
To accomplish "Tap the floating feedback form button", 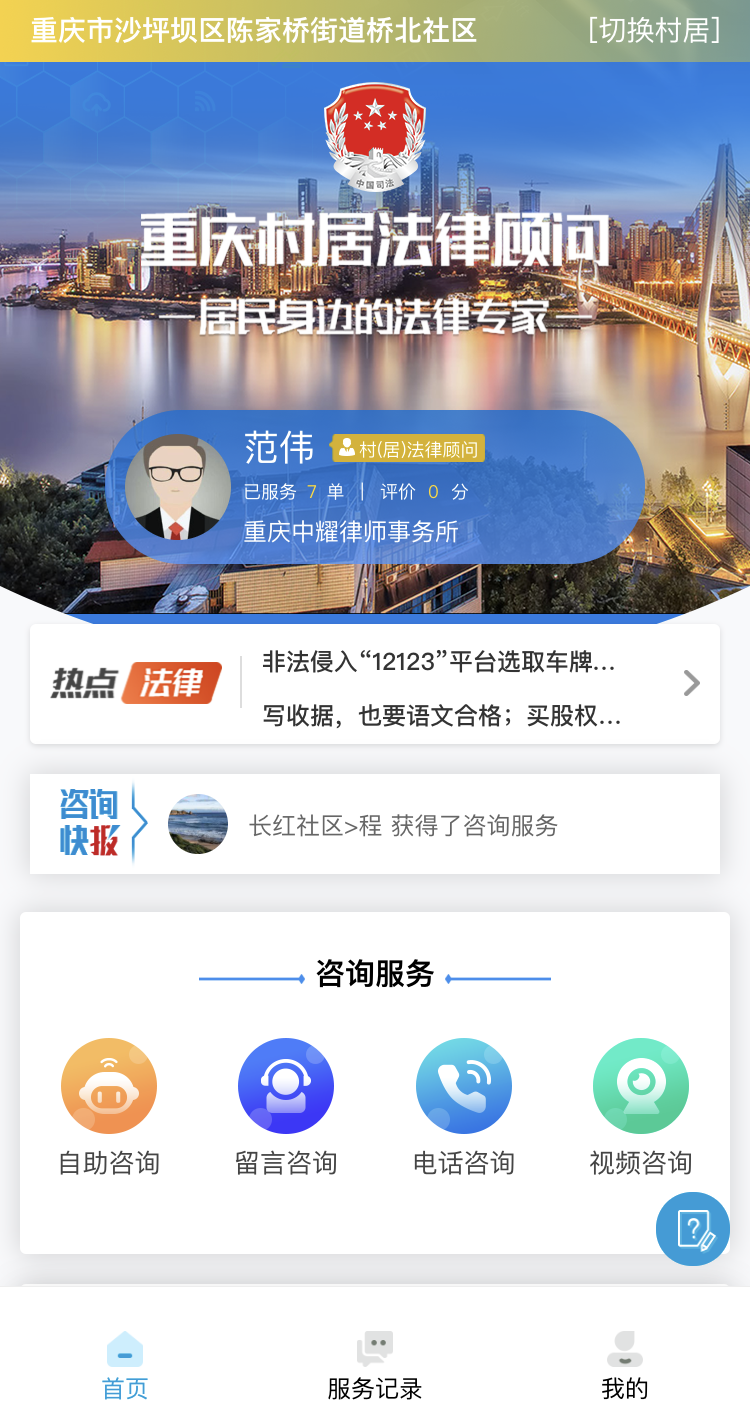I will [x=693, y=1229].
